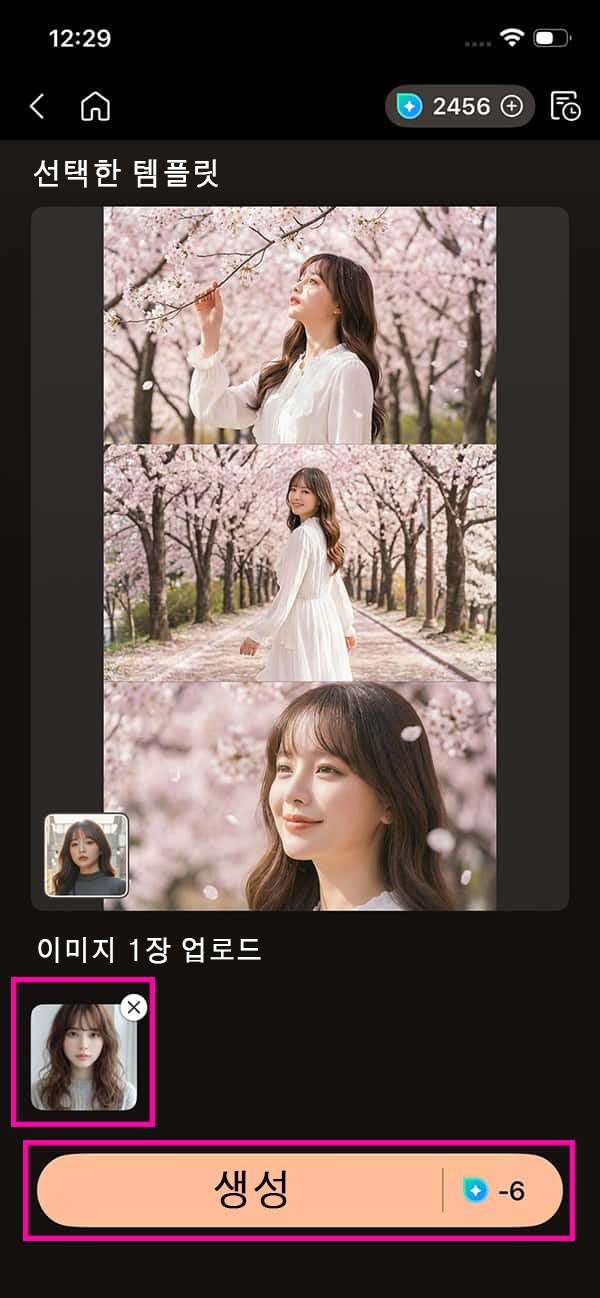
Task: Remove the uploaded photo with the X
Action: tap(134, 1007)
